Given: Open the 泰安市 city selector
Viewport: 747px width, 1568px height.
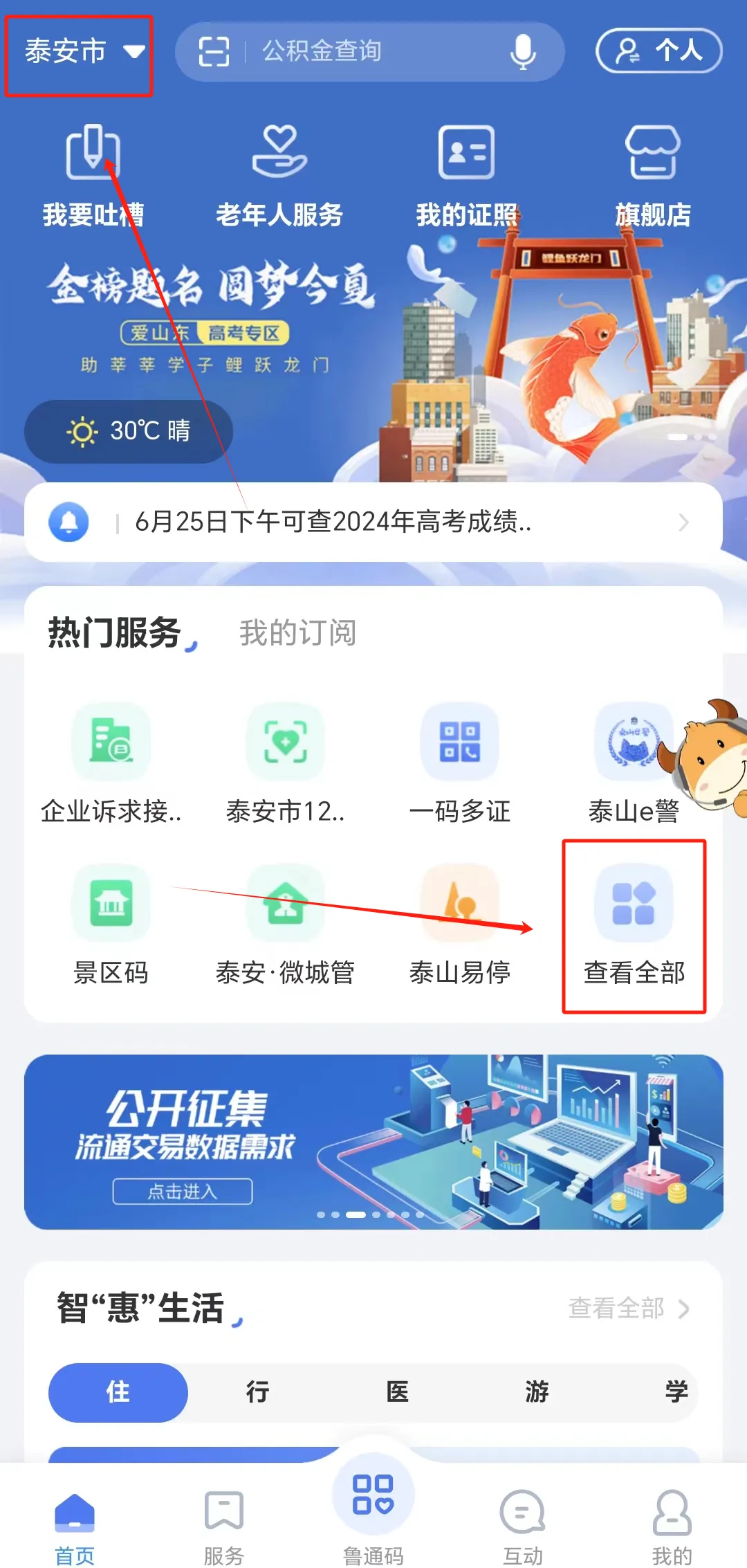Looking at the screenshot, I should click(83, 52).
